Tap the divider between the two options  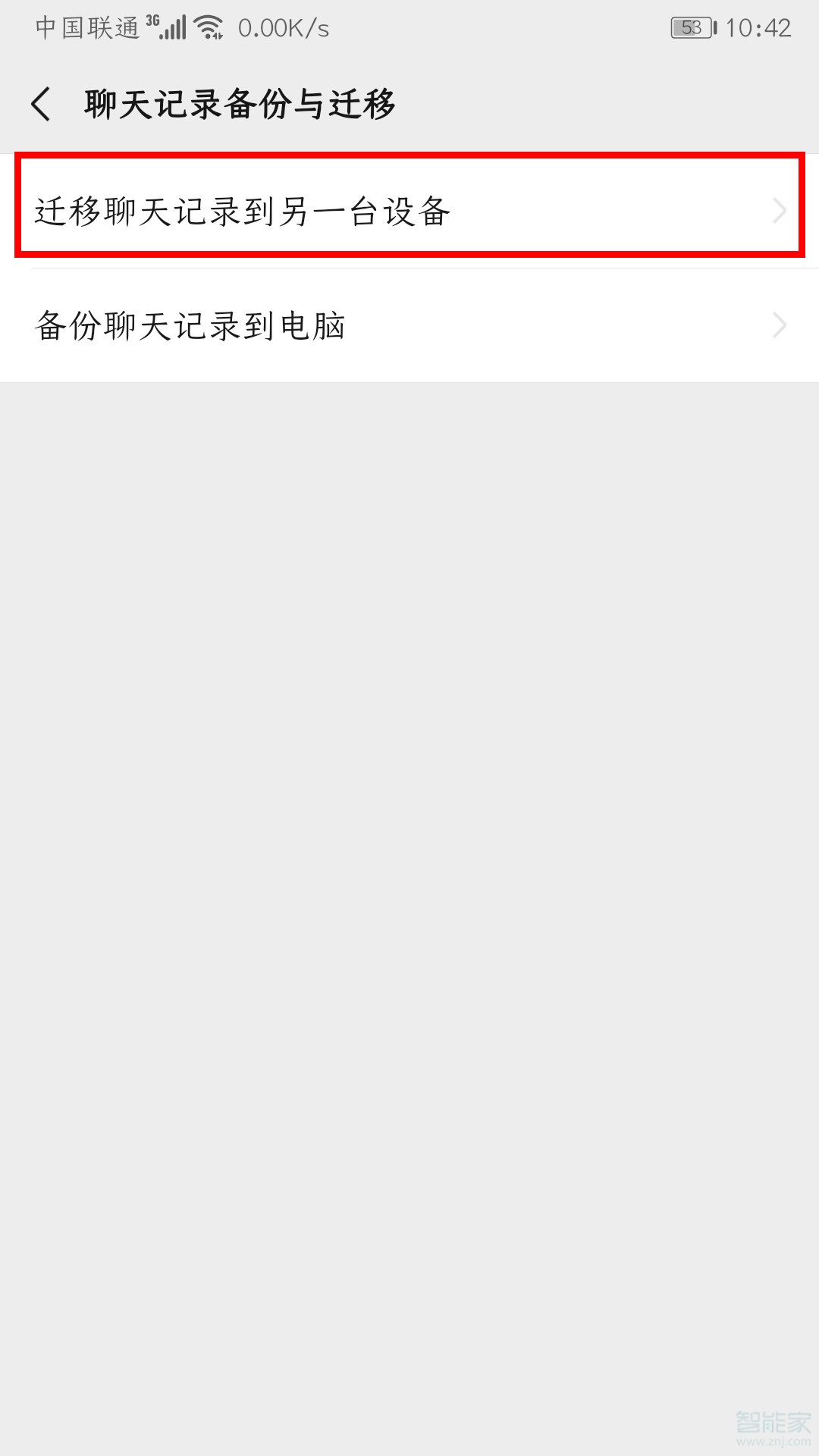click(x=409, y=268)
